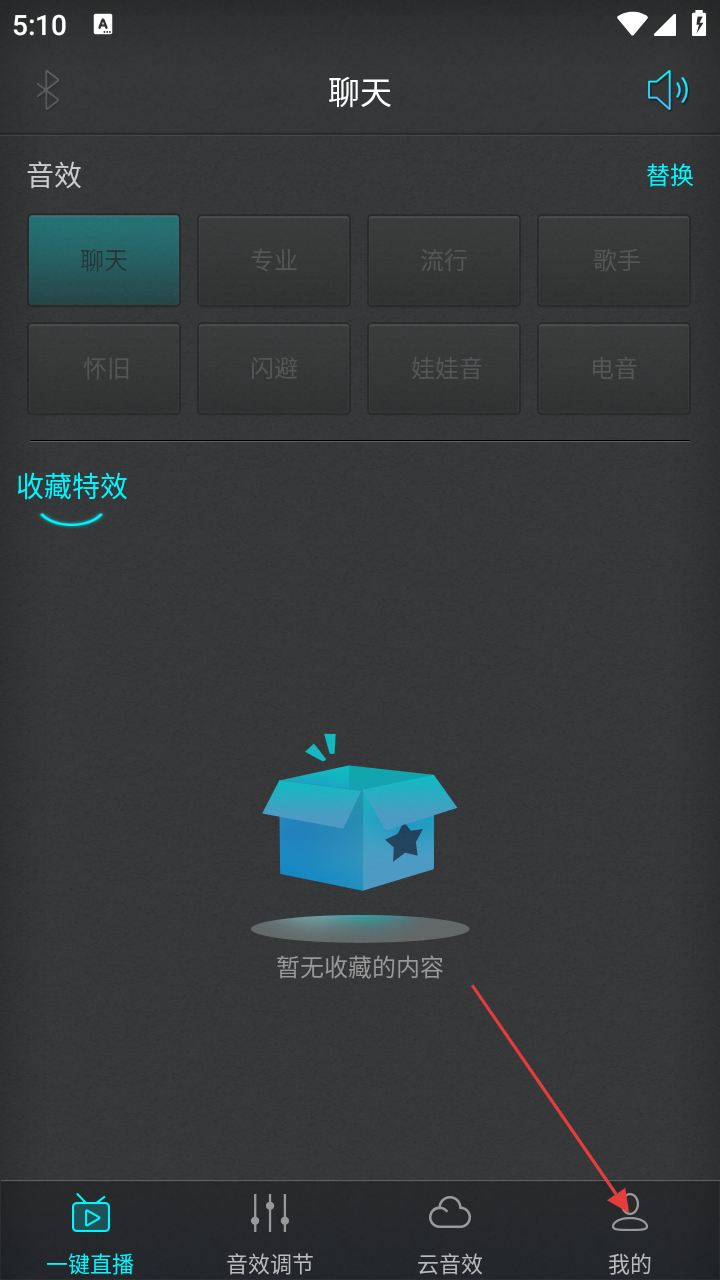Choose the 专业 sound effect

point(274,260)
